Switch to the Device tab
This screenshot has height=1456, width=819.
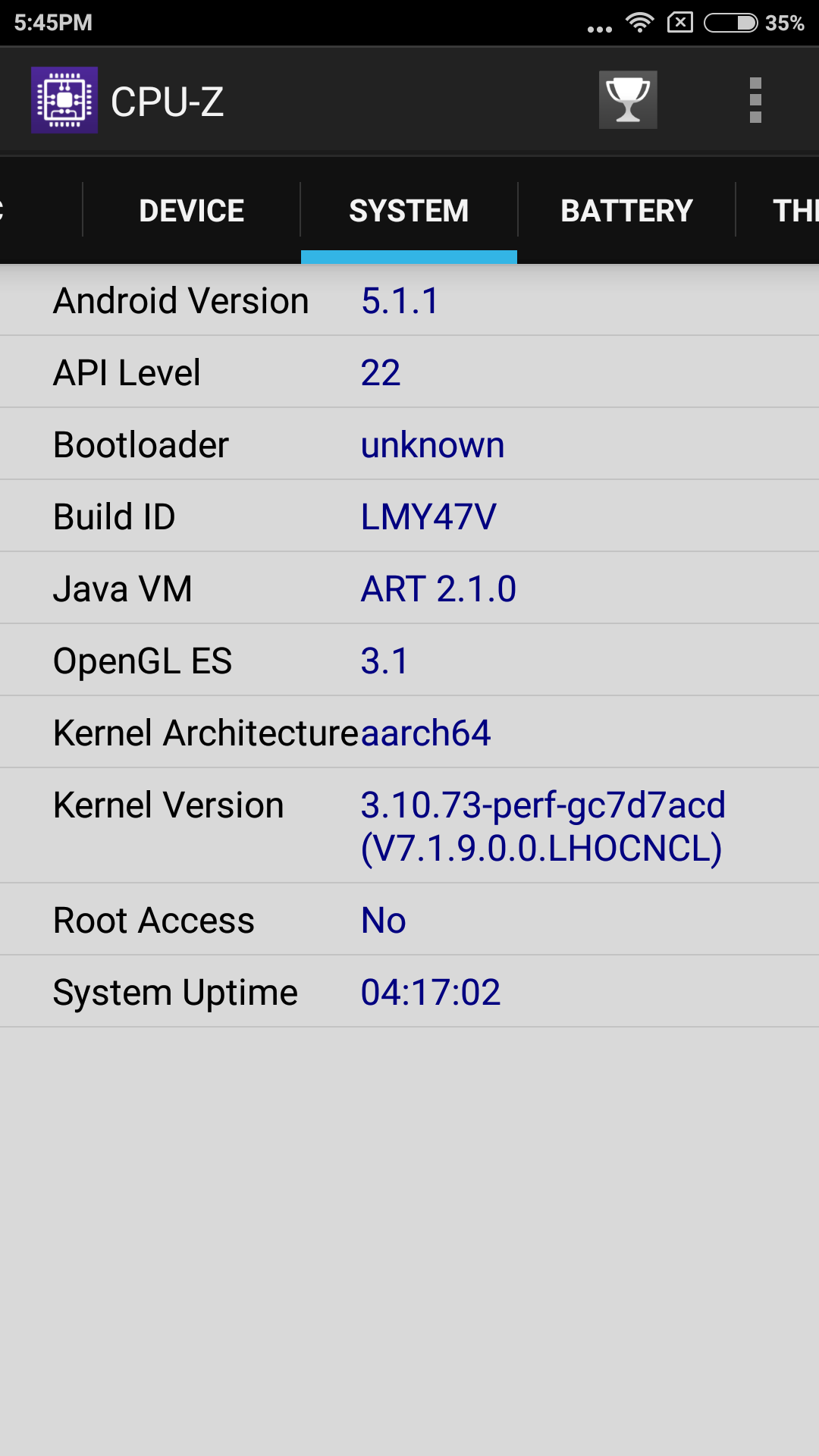192,211
